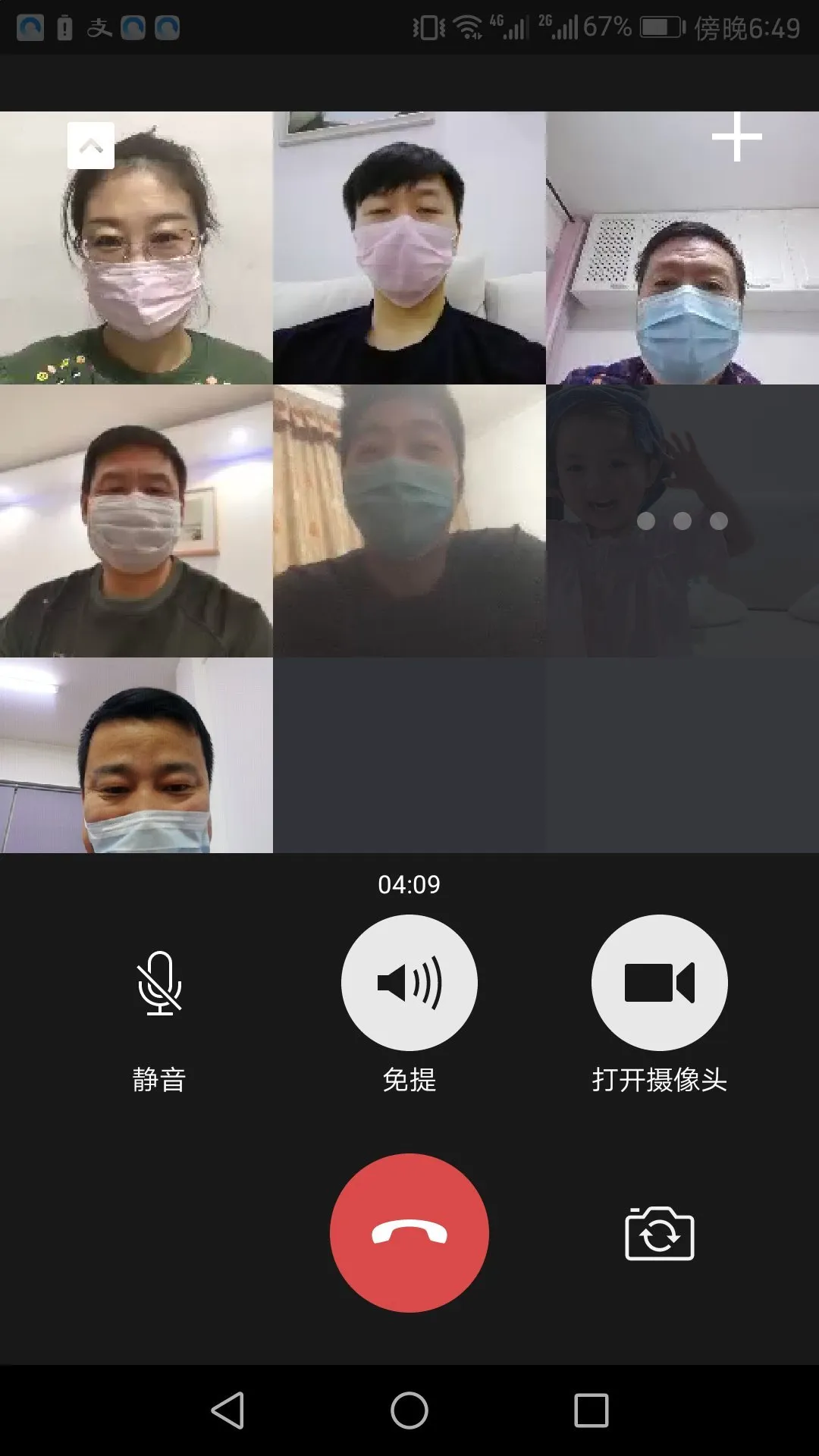Open recent apps from the navigation bar
The height and width of the screenshot is (1456, 819).
[591, 1410]
